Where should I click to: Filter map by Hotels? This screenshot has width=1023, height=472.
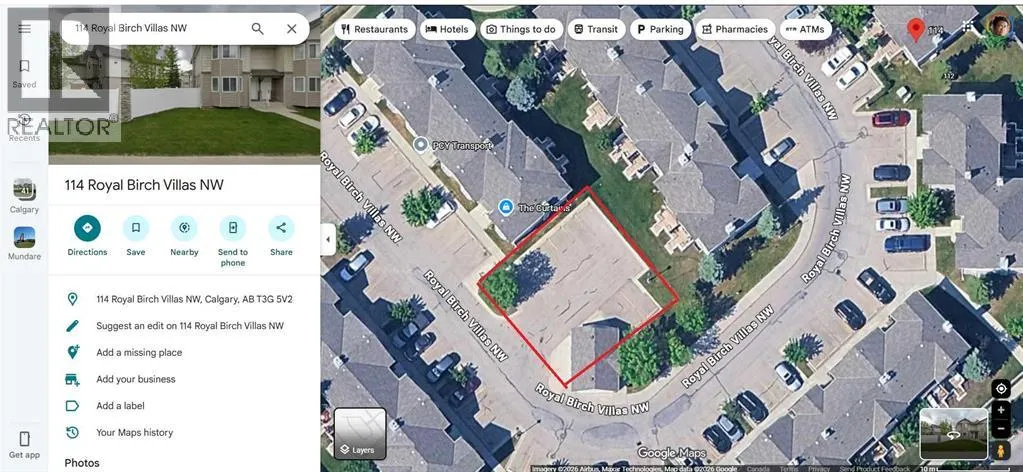[x=447, y=29]
